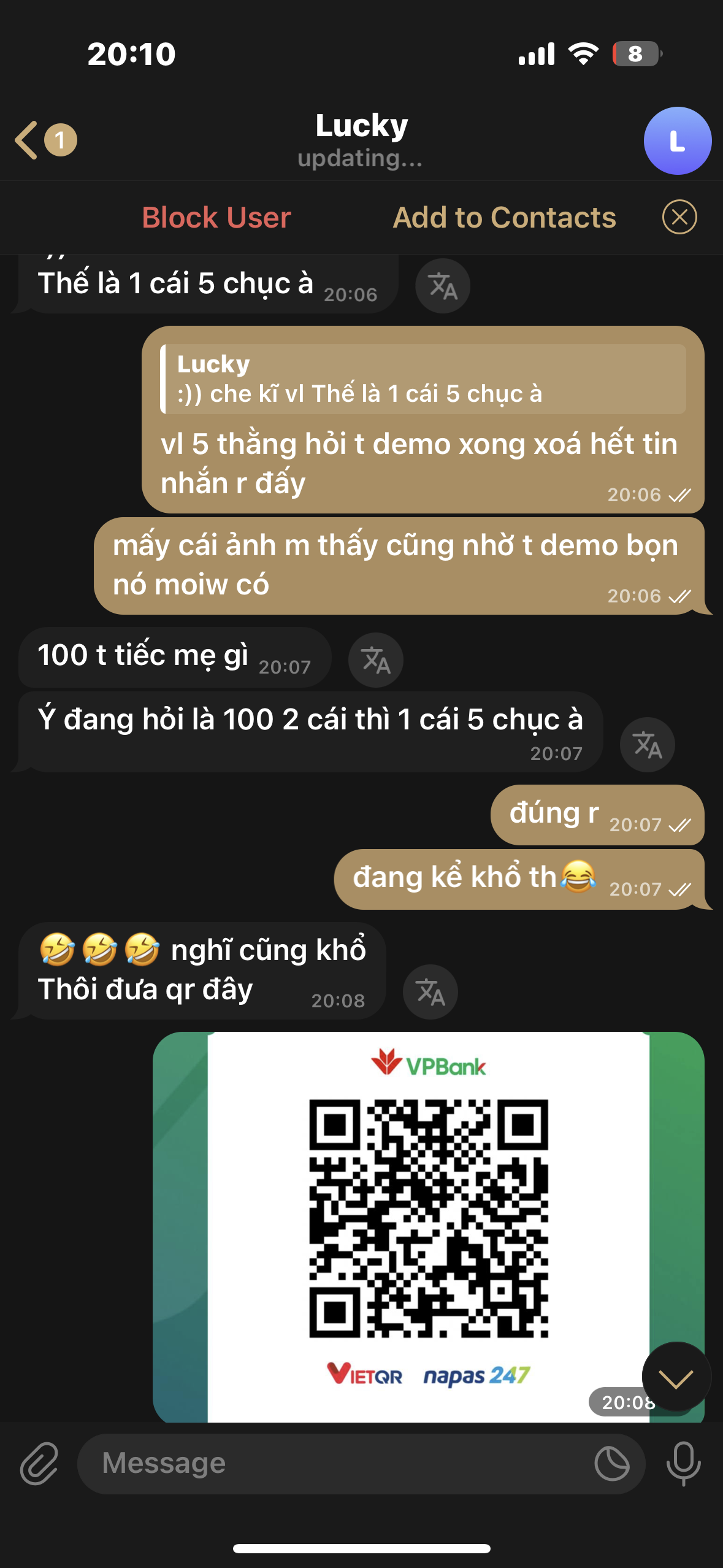Tap Block User
Image resolution: width=723 pixels, height=1568 pixels.
click(x=216, y=217)
